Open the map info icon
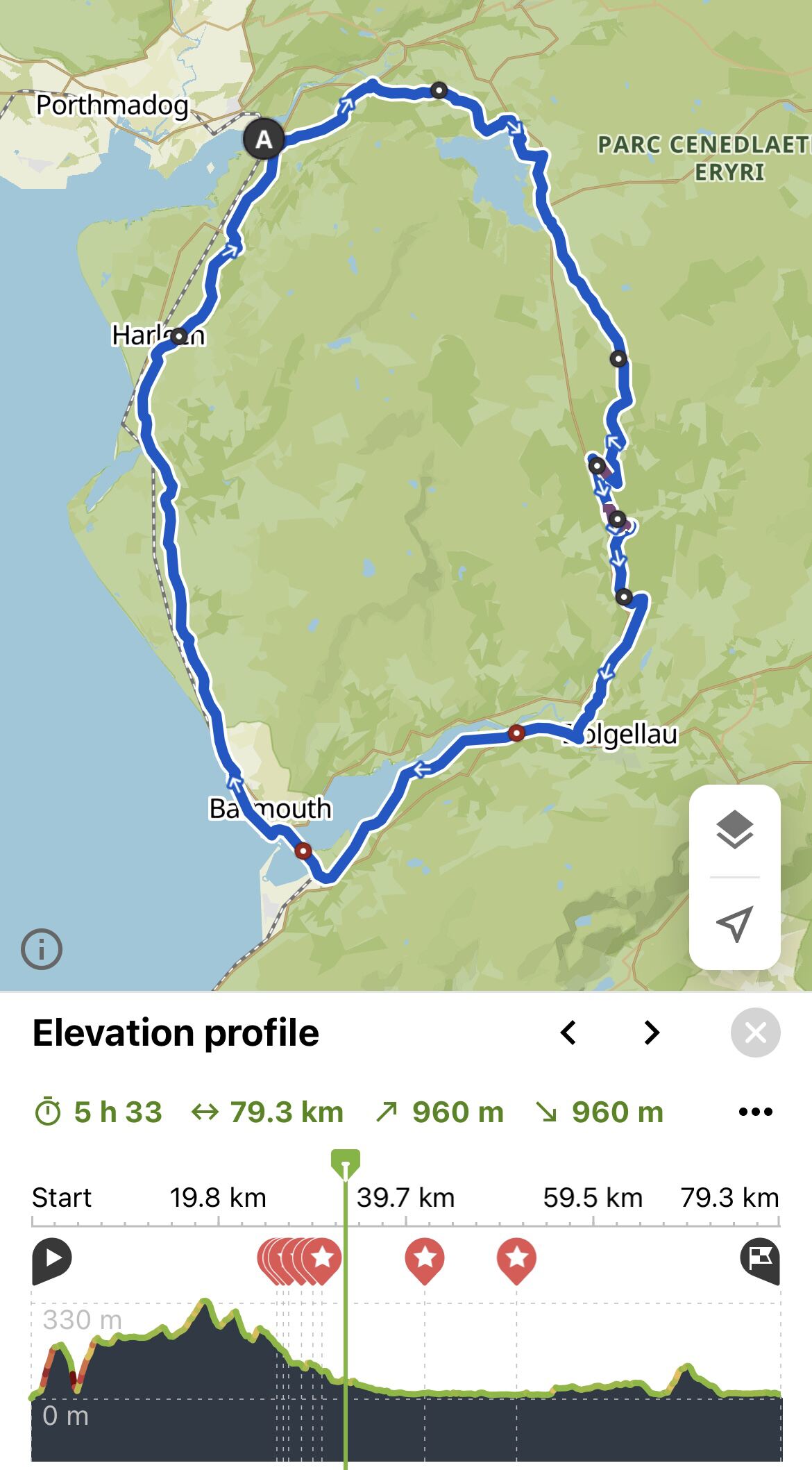 click(42, 949)
